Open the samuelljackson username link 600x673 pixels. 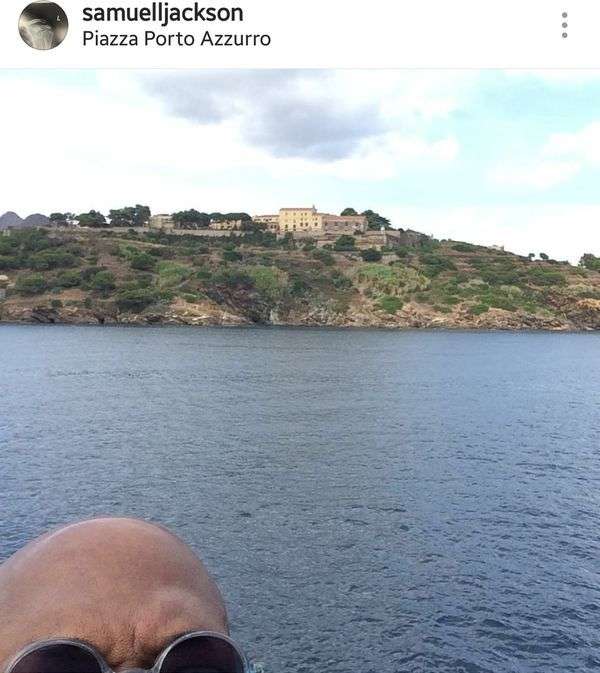[162, 13]
